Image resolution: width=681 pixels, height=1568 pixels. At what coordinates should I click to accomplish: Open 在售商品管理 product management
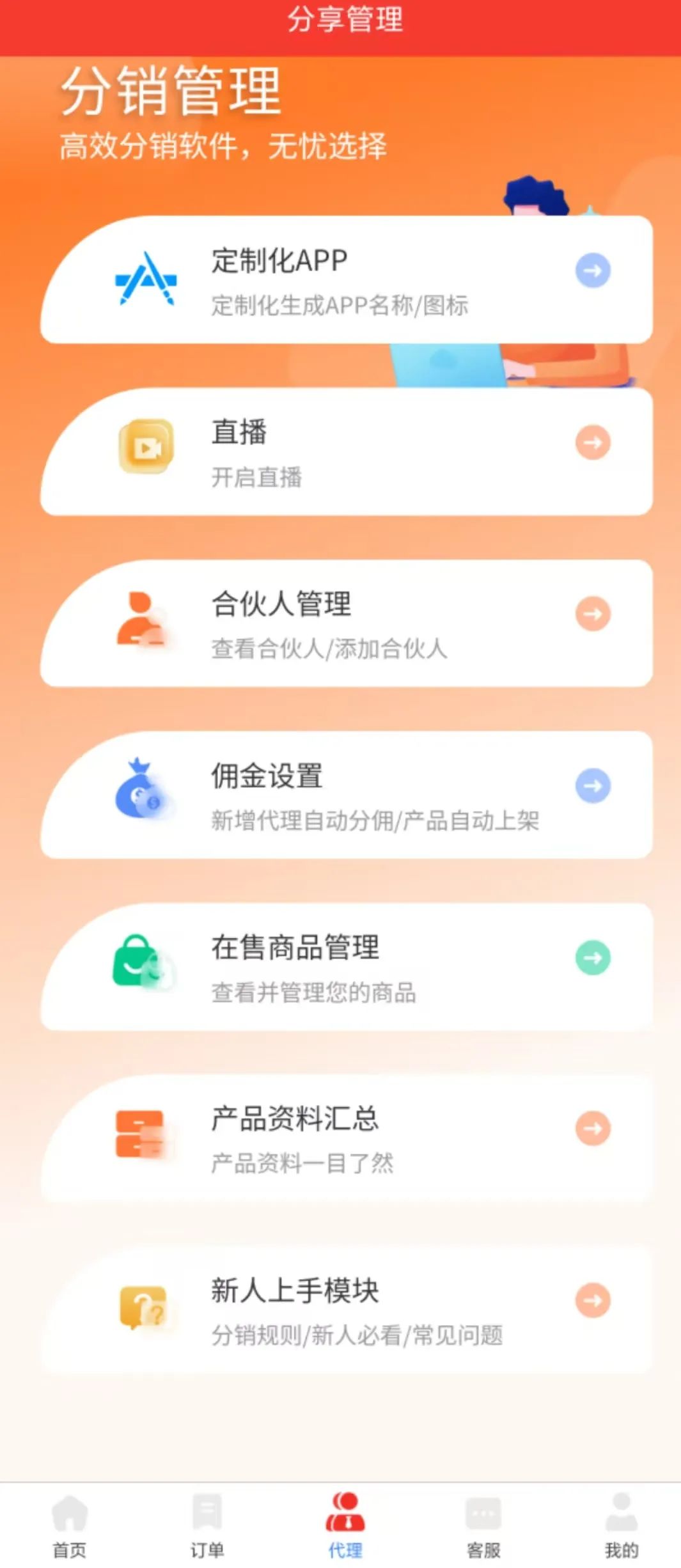(x=346, y=966)
